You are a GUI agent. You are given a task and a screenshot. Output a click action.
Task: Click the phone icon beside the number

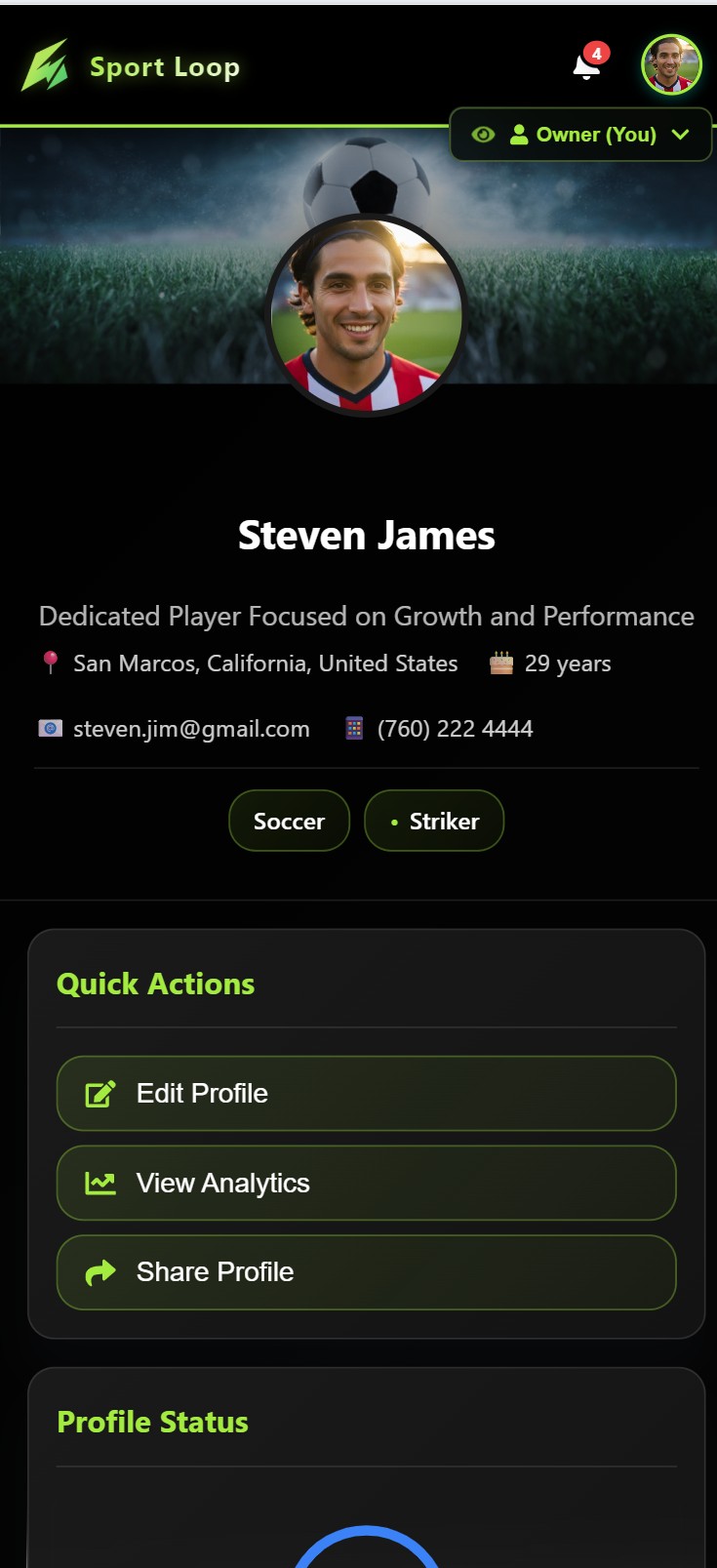coord(353,728)
